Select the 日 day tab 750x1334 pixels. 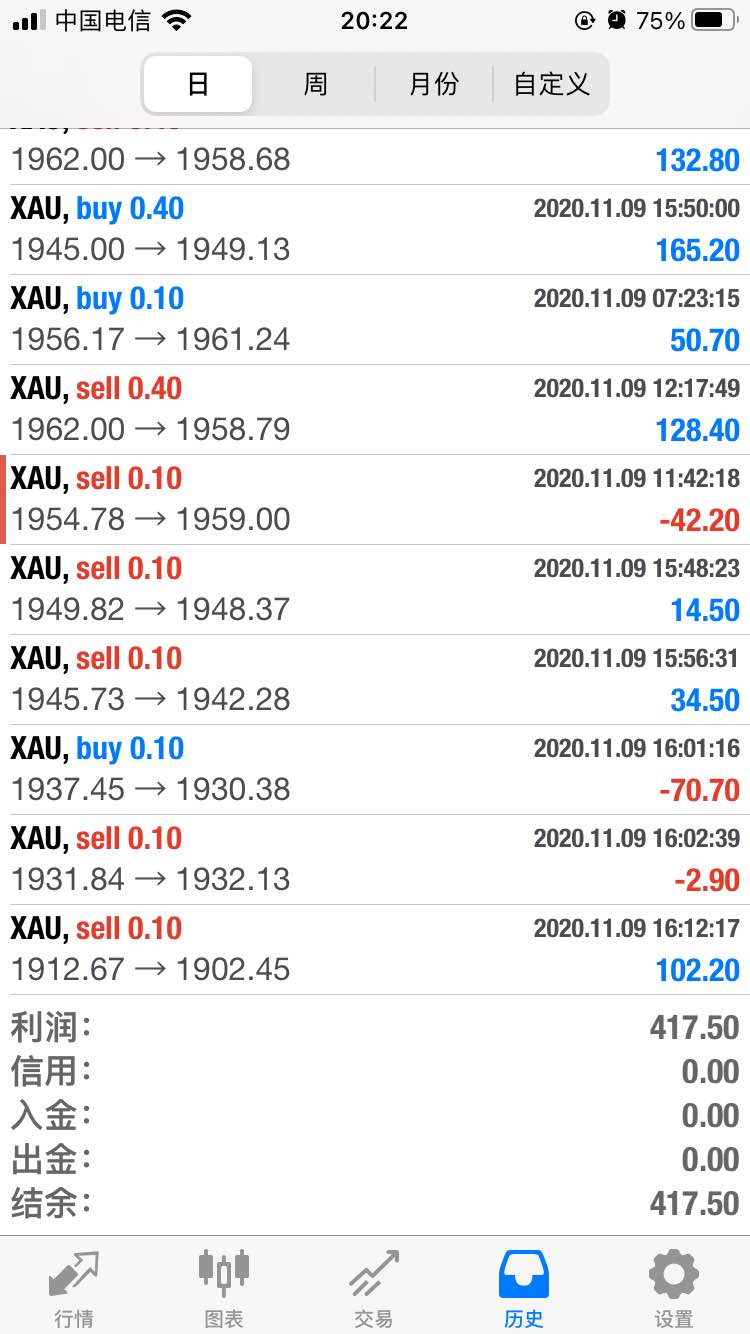[198, 84]
